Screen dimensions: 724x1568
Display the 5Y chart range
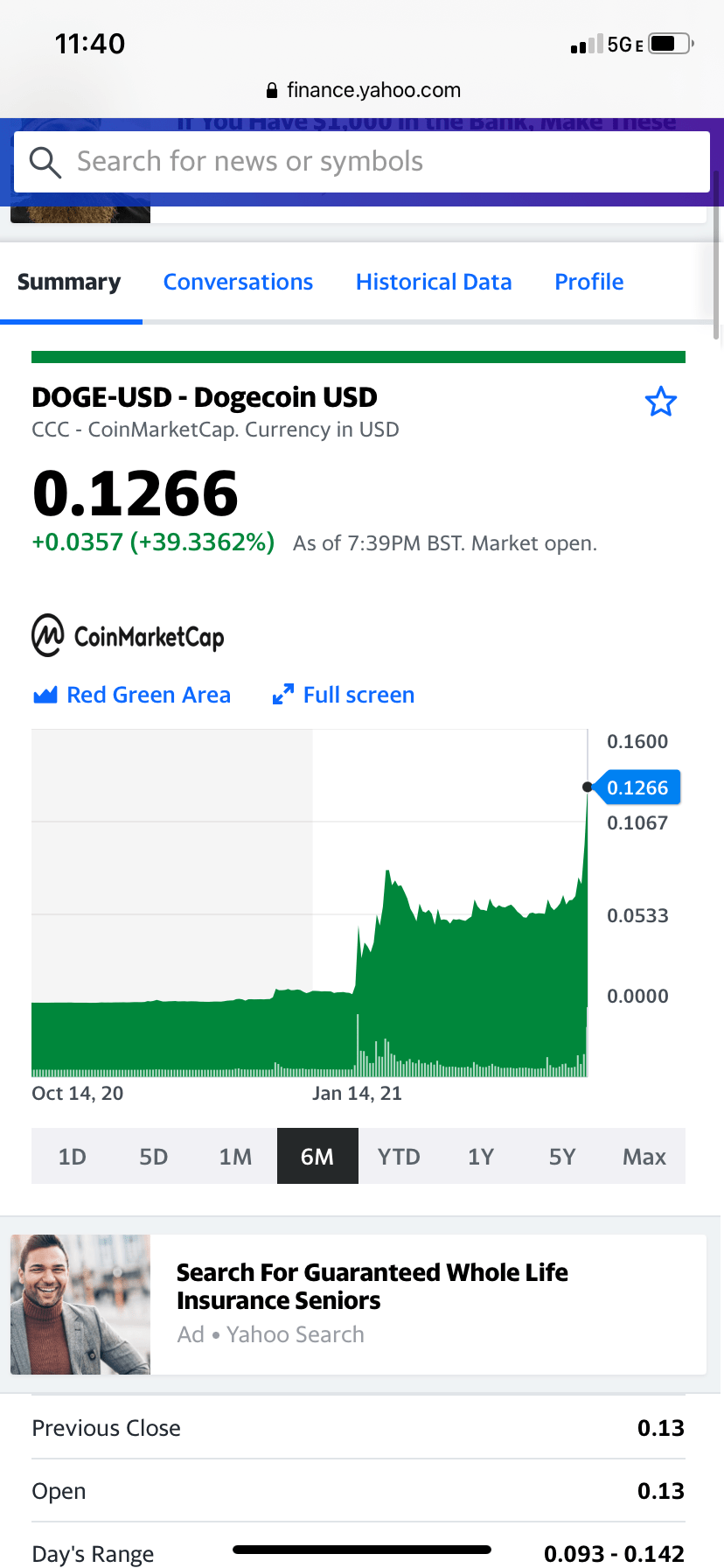point(562,1157)
